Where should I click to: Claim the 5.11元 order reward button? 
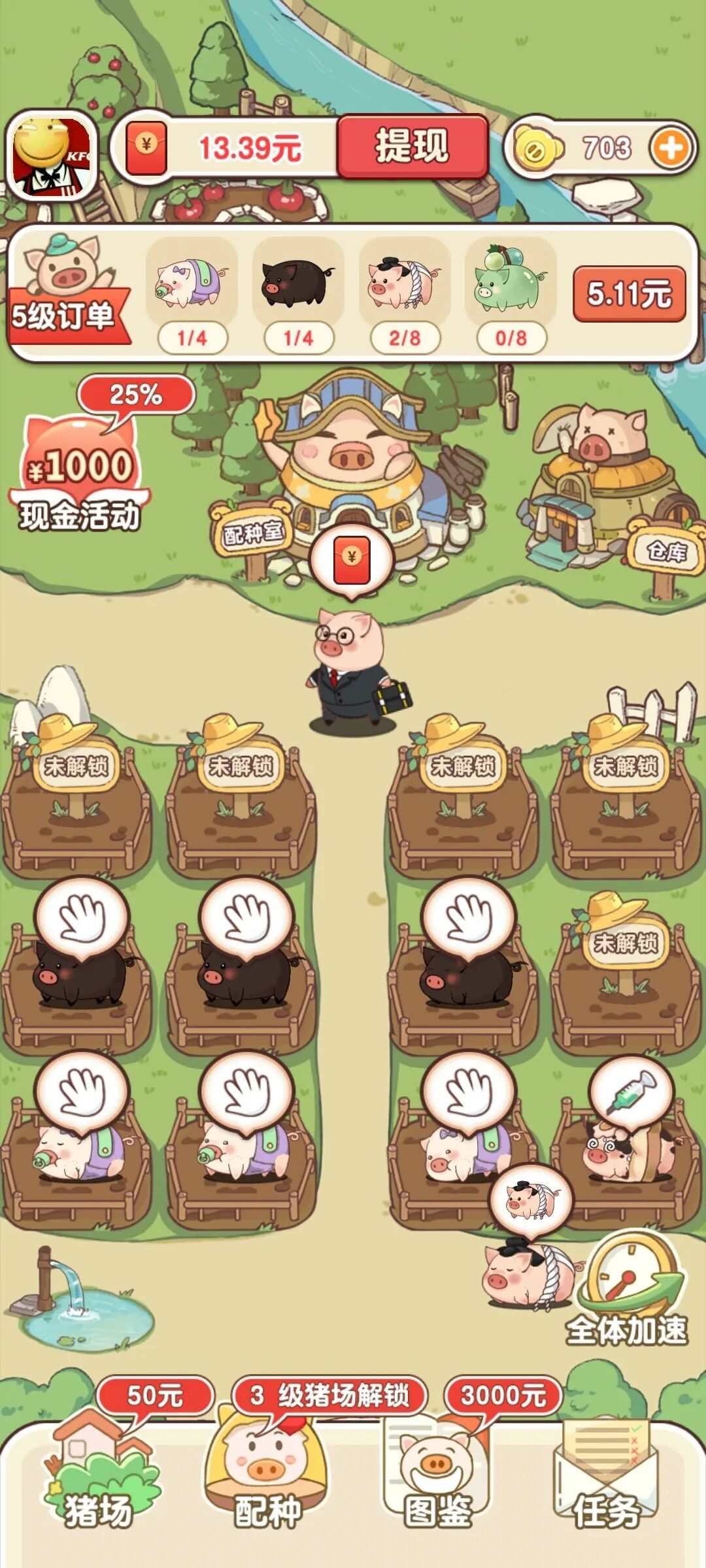628,294
